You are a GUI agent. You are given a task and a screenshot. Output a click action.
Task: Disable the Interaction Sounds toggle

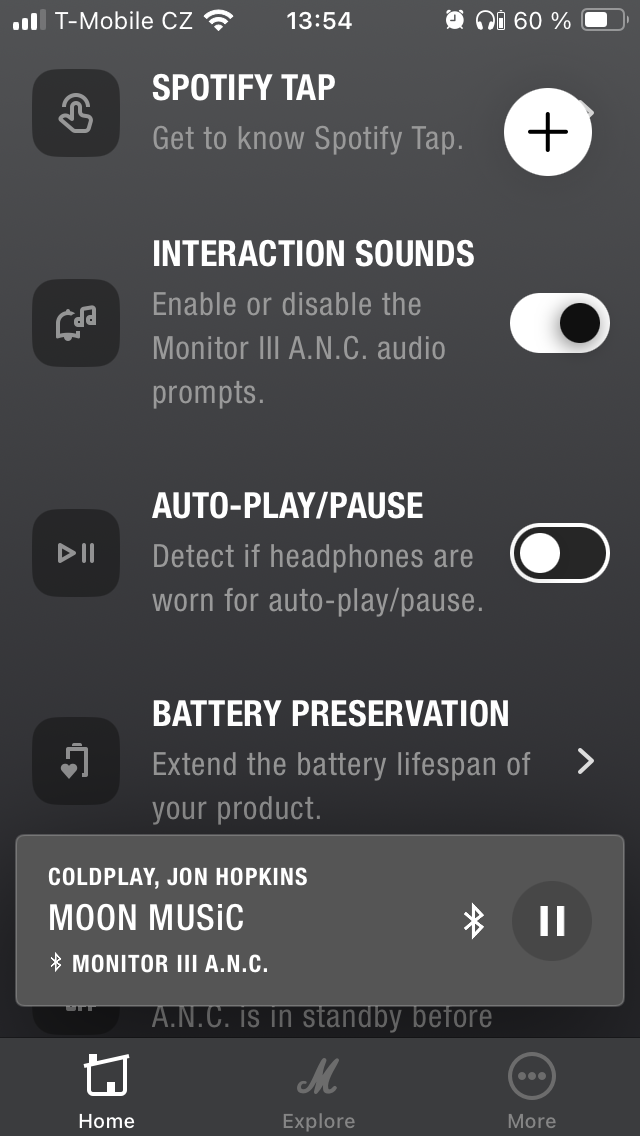[559, 323]
